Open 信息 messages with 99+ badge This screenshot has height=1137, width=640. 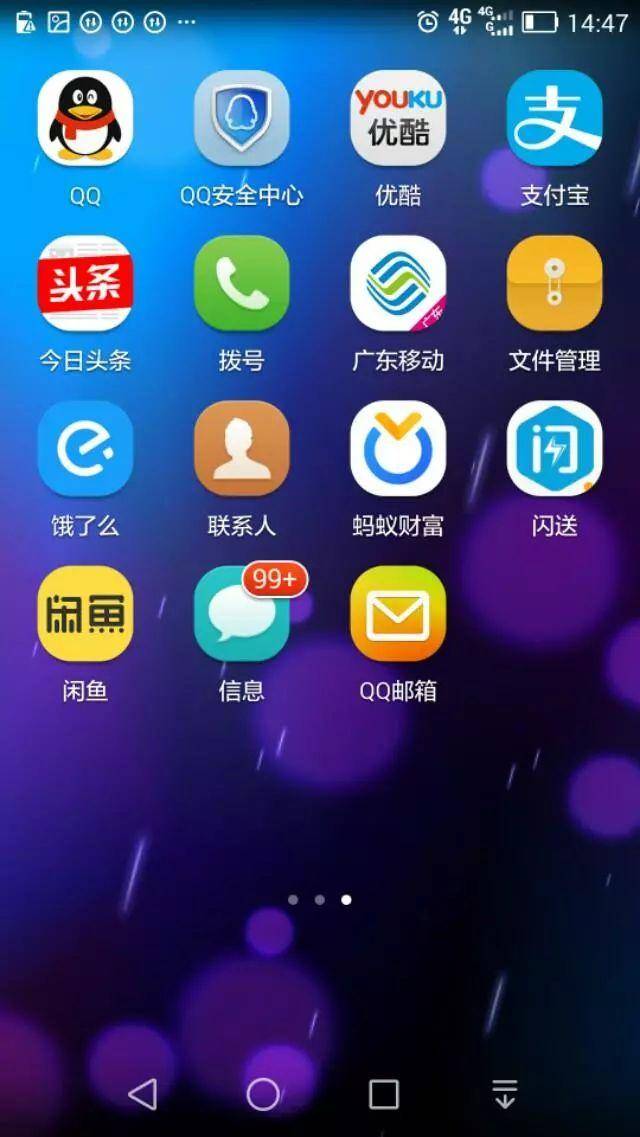pos(241,613)
